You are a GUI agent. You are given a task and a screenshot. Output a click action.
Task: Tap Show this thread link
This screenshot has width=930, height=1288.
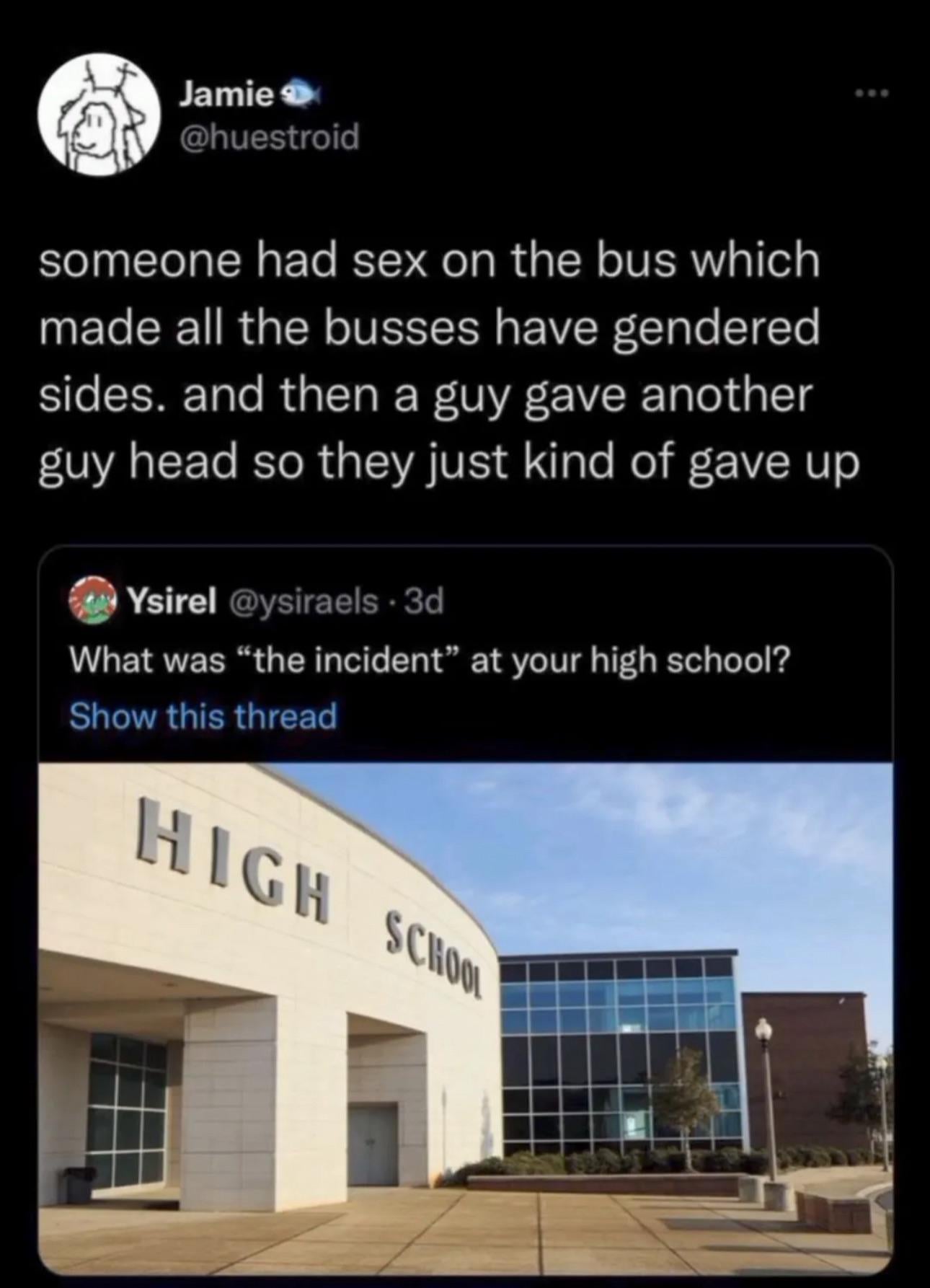coord(203,715)
